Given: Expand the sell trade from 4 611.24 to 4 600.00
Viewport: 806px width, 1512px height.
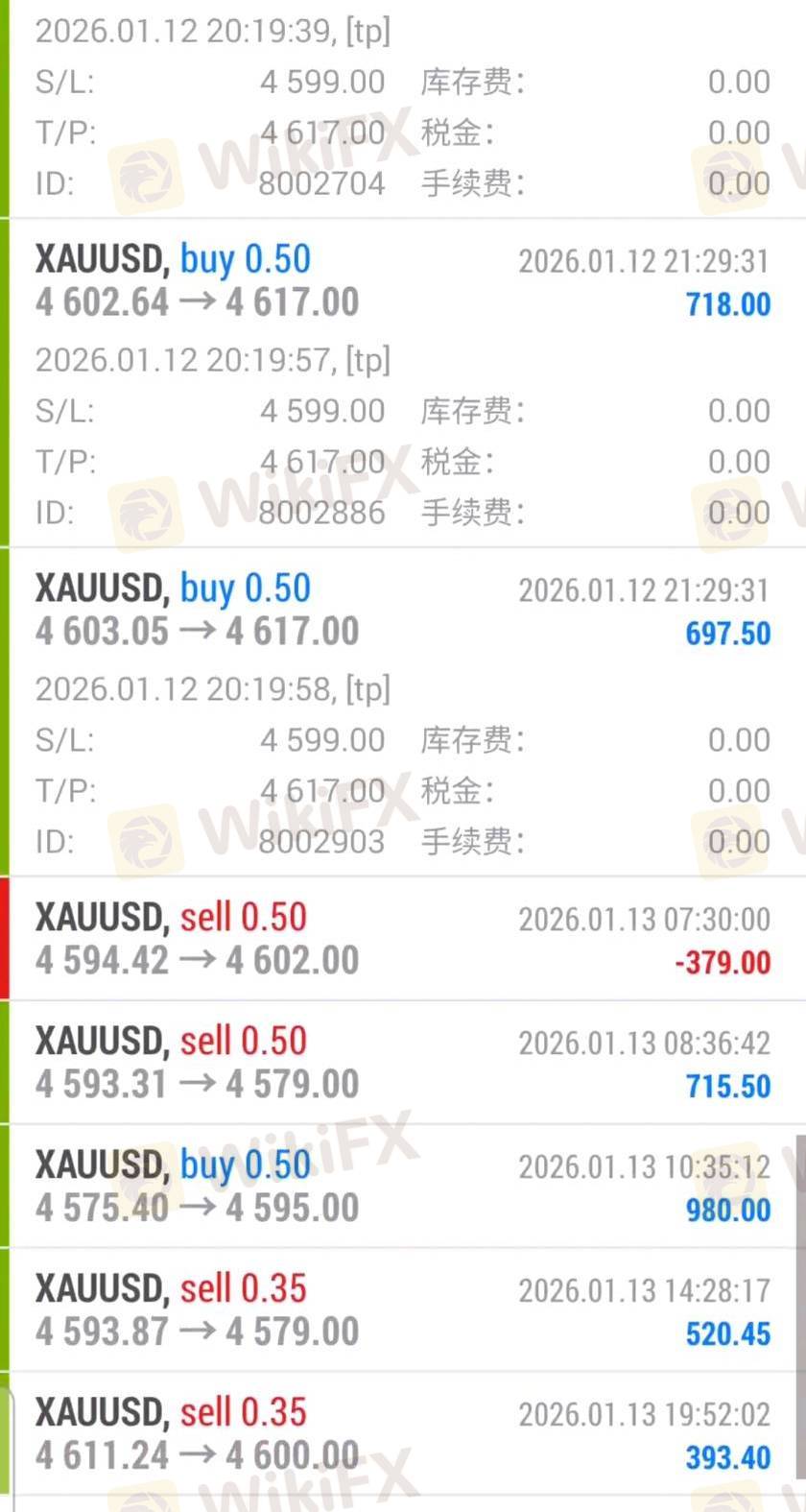Looking at the screenshot, I should click(403, 1434).
